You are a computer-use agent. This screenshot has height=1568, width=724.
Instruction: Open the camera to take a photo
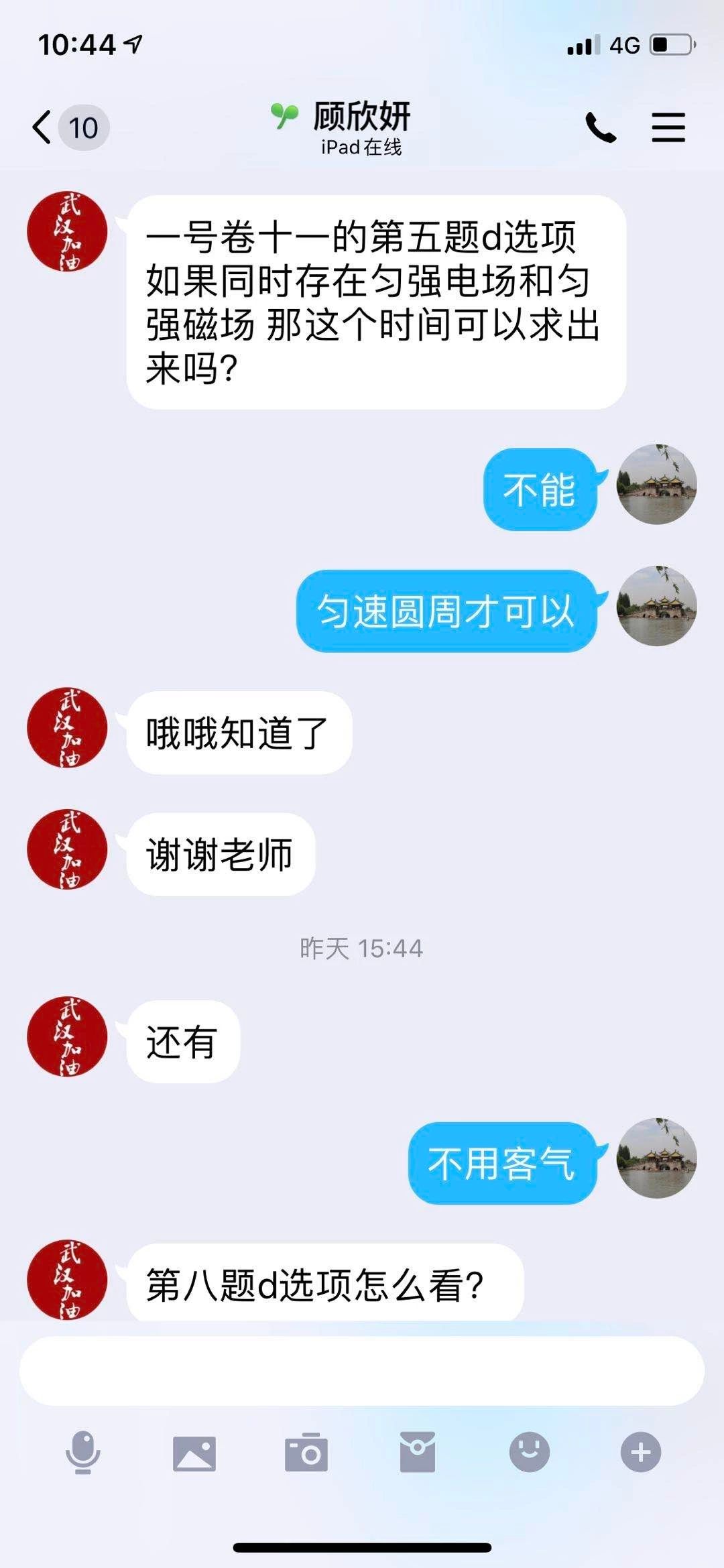pos(306,1453)
